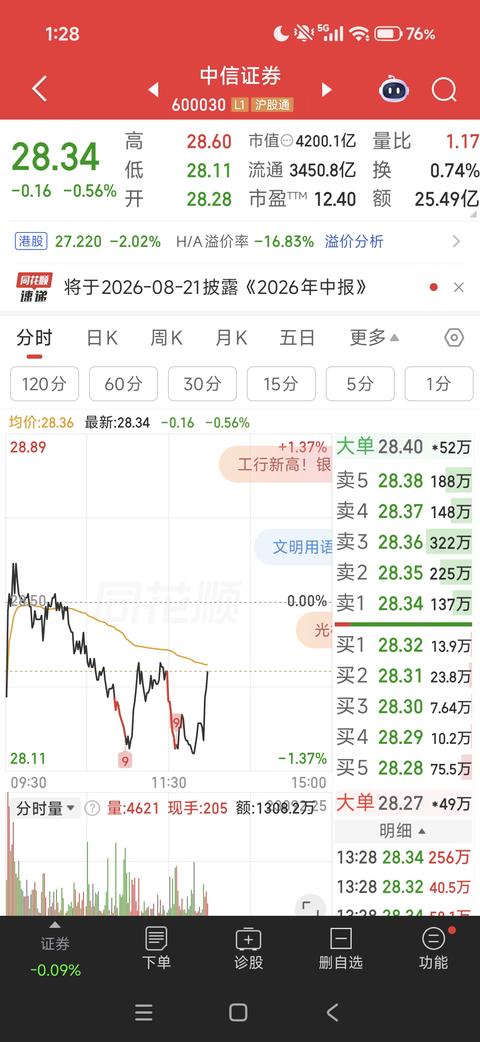Tap 下单 to place an order

156,948
